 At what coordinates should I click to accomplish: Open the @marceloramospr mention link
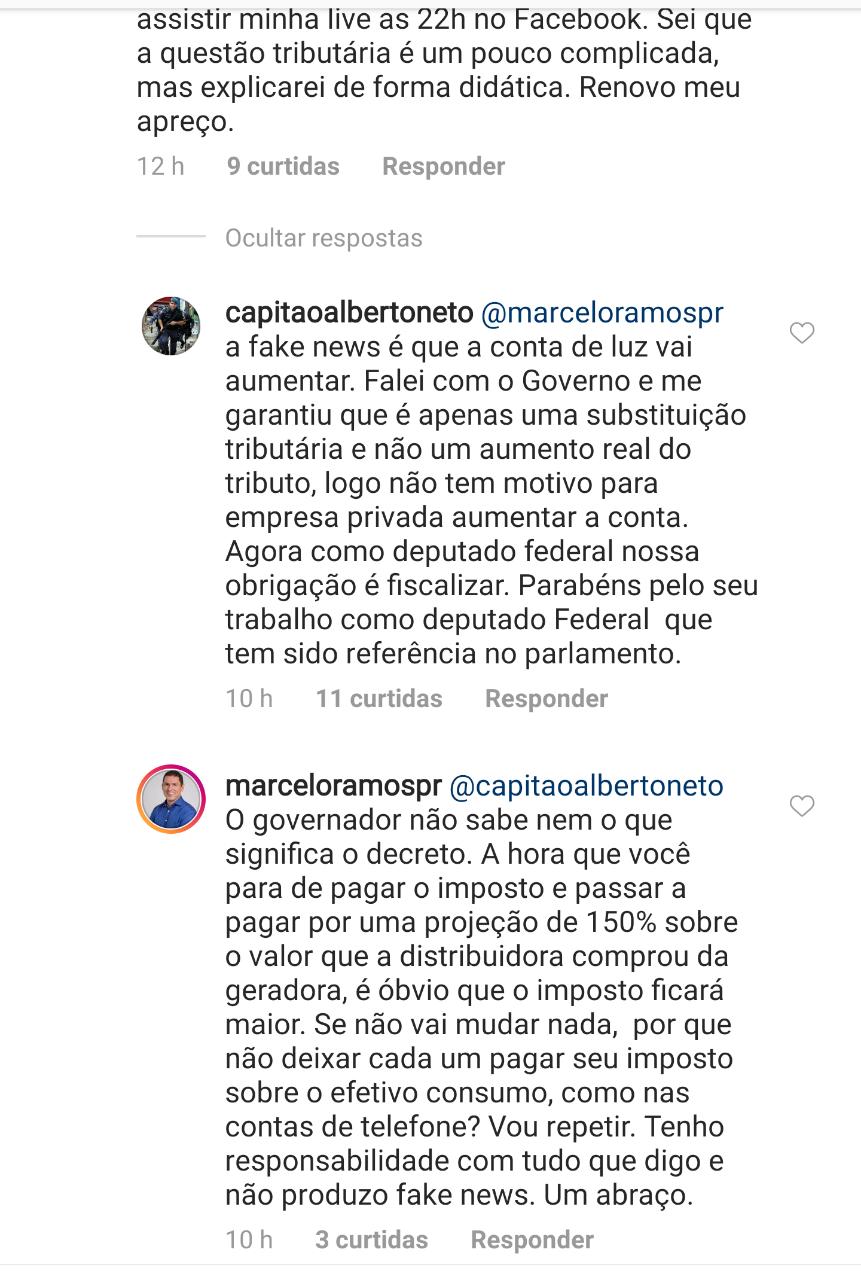pyautogui.click(x=602, y=313)
